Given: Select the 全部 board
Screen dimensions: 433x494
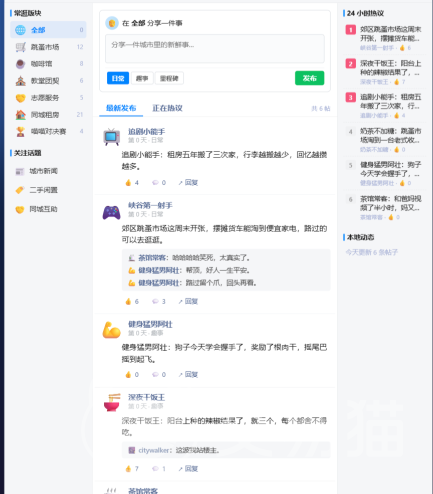Looking at the screenshot, I should tap(49, 30).
